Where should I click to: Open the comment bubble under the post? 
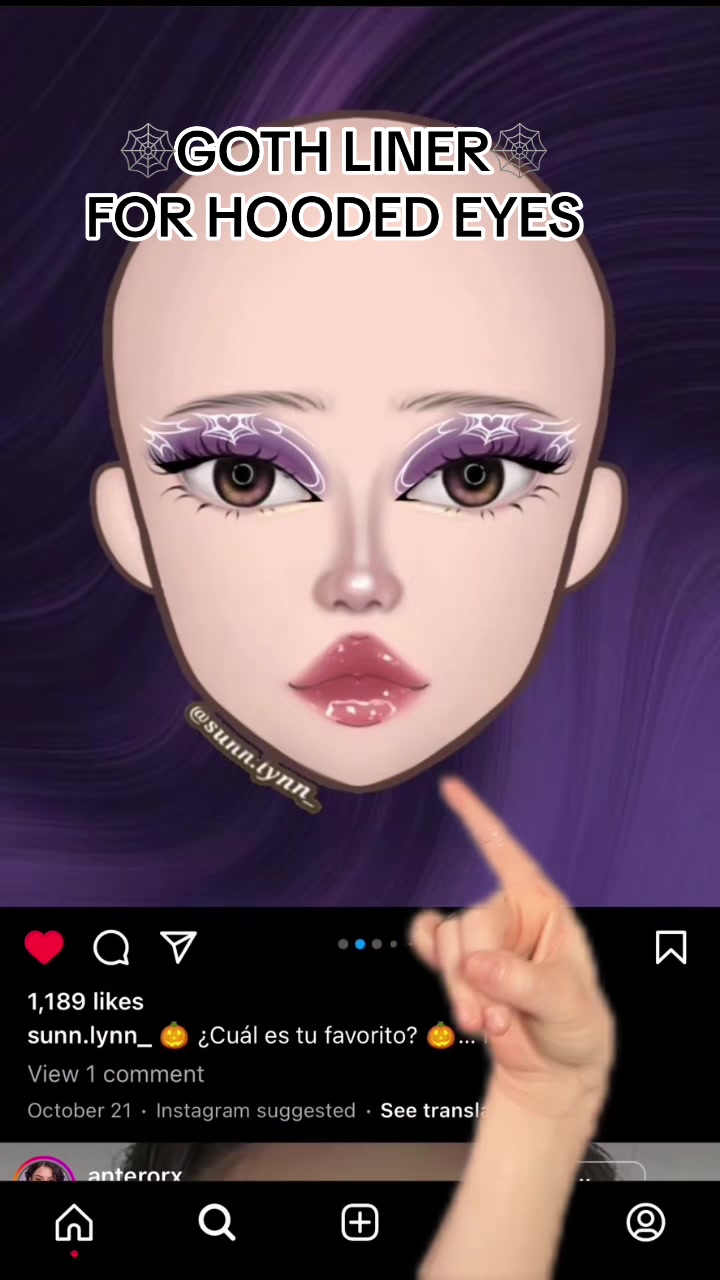(111, 947)
